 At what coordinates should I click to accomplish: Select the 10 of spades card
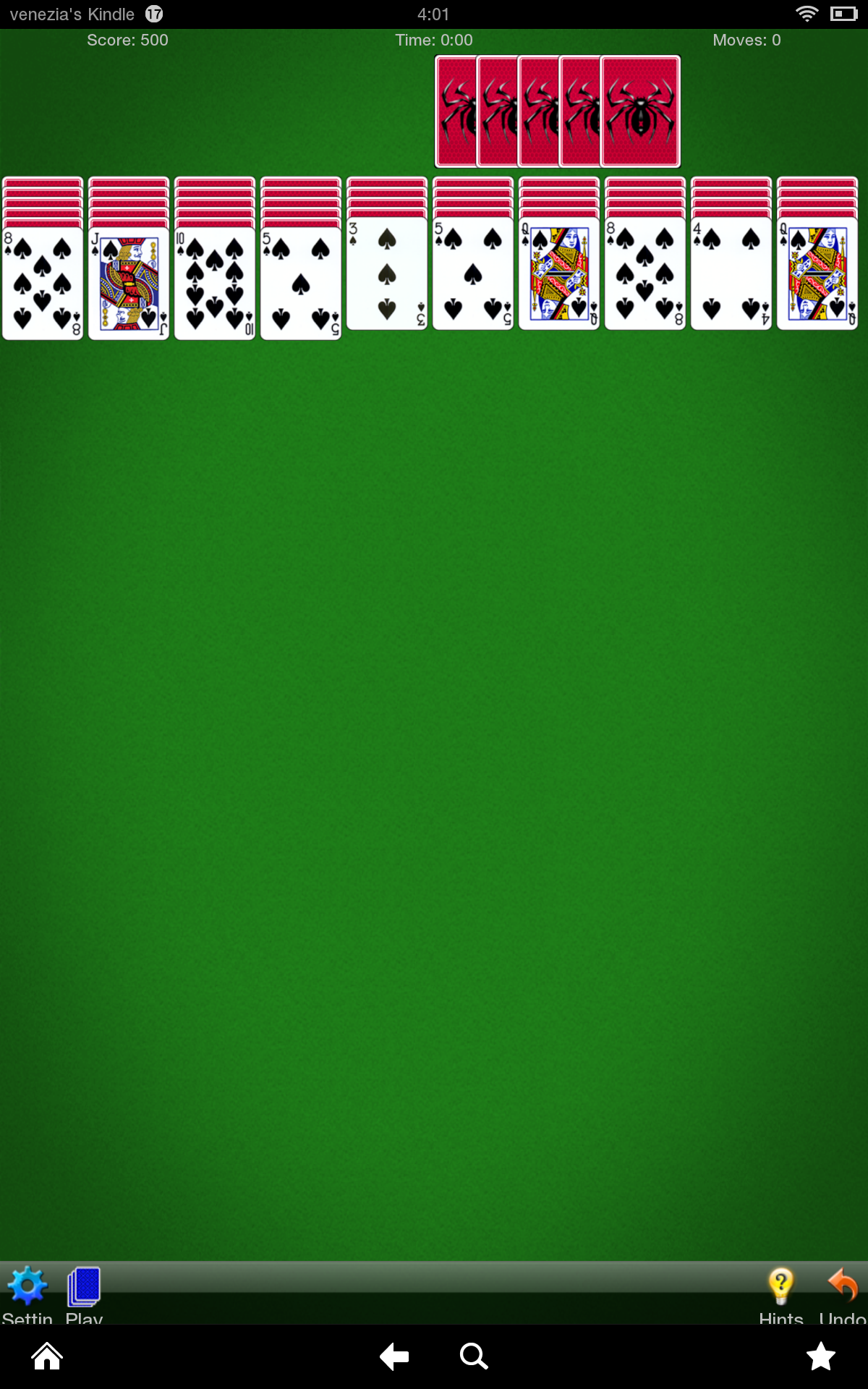[x=215, y=283]
